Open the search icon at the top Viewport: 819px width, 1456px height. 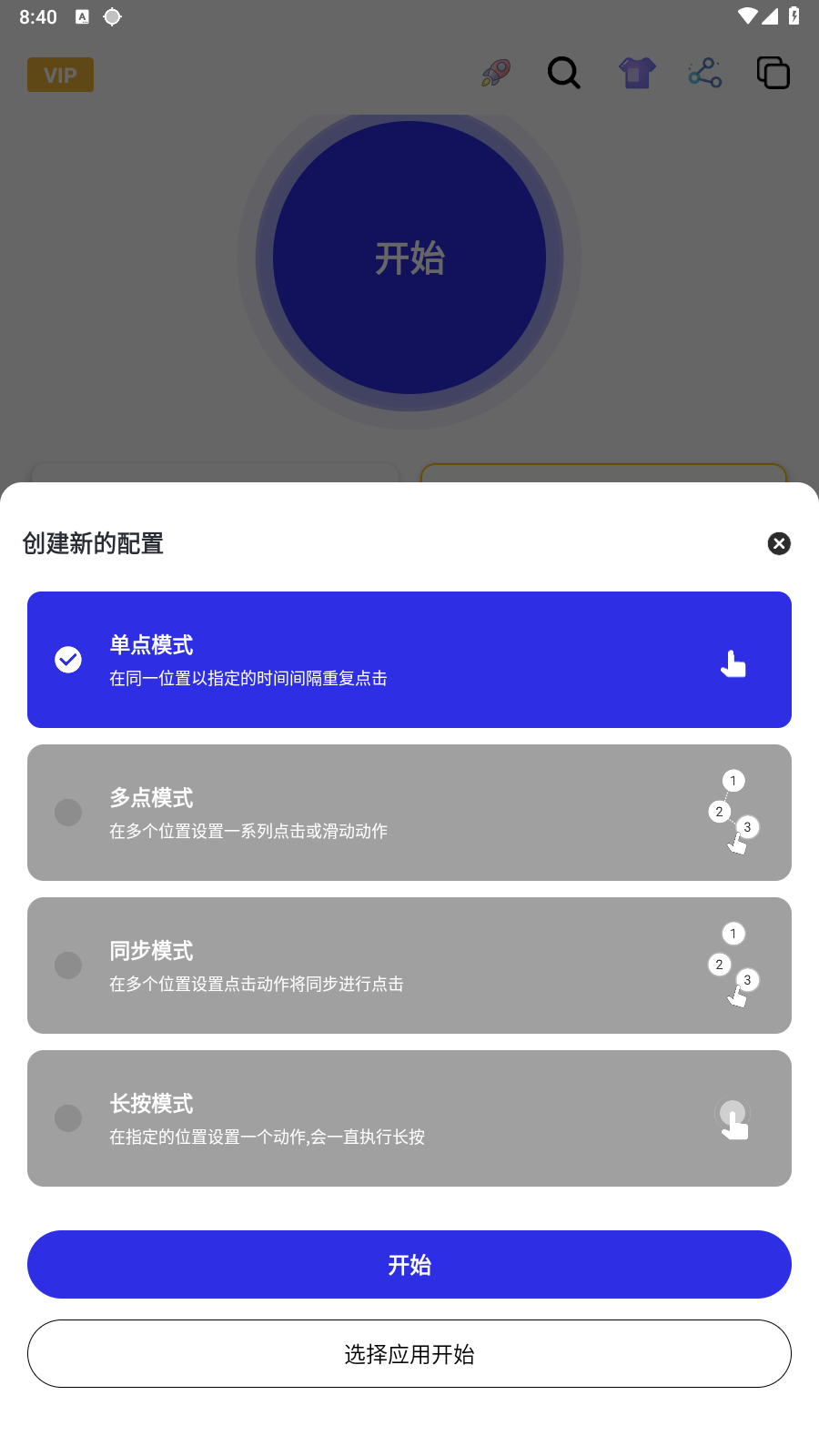564,74
